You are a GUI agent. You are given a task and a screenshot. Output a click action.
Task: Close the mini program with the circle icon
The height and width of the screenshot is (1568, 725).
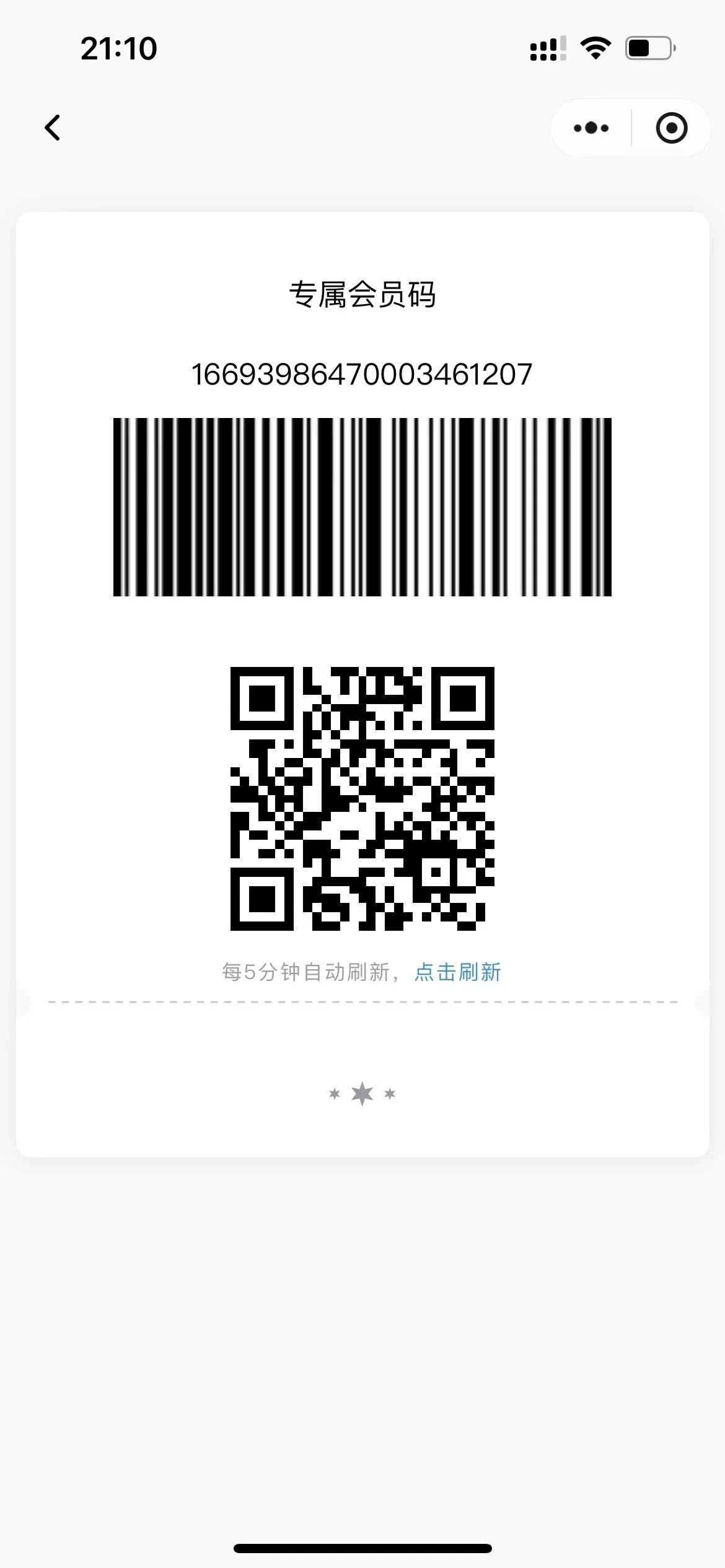672,128
